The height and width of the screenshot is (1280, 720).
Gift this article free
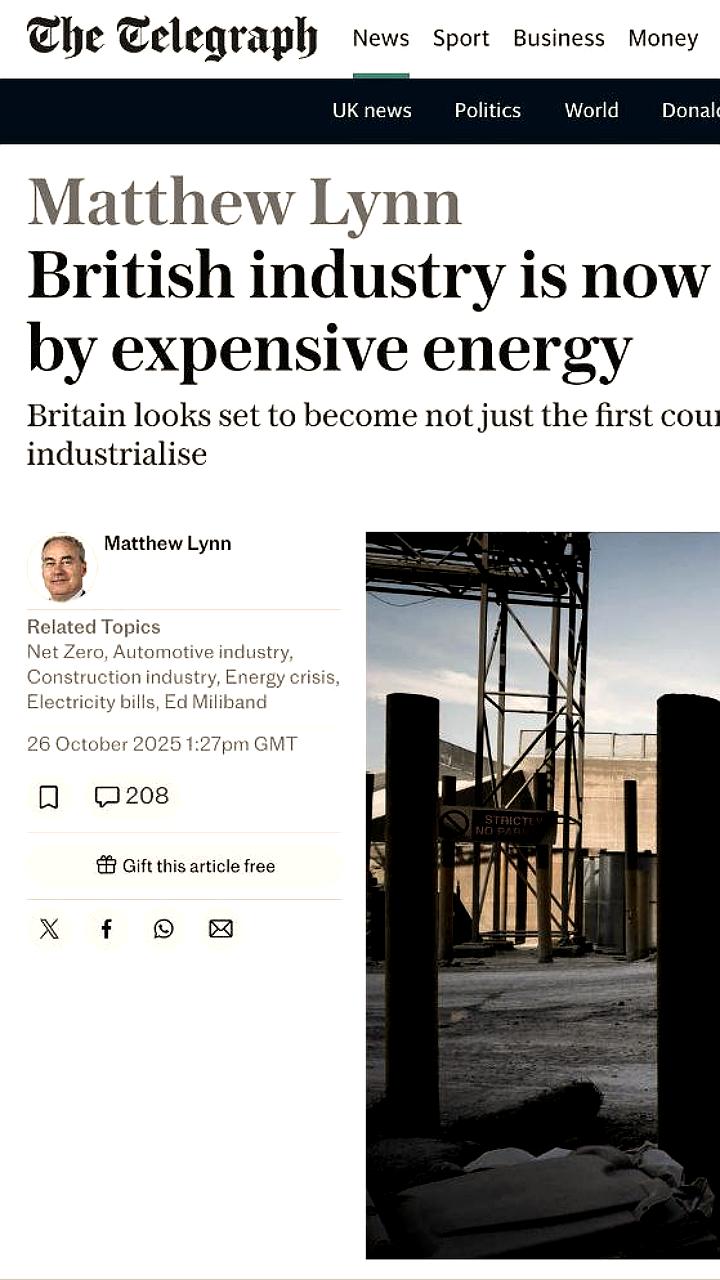[185, 866]
